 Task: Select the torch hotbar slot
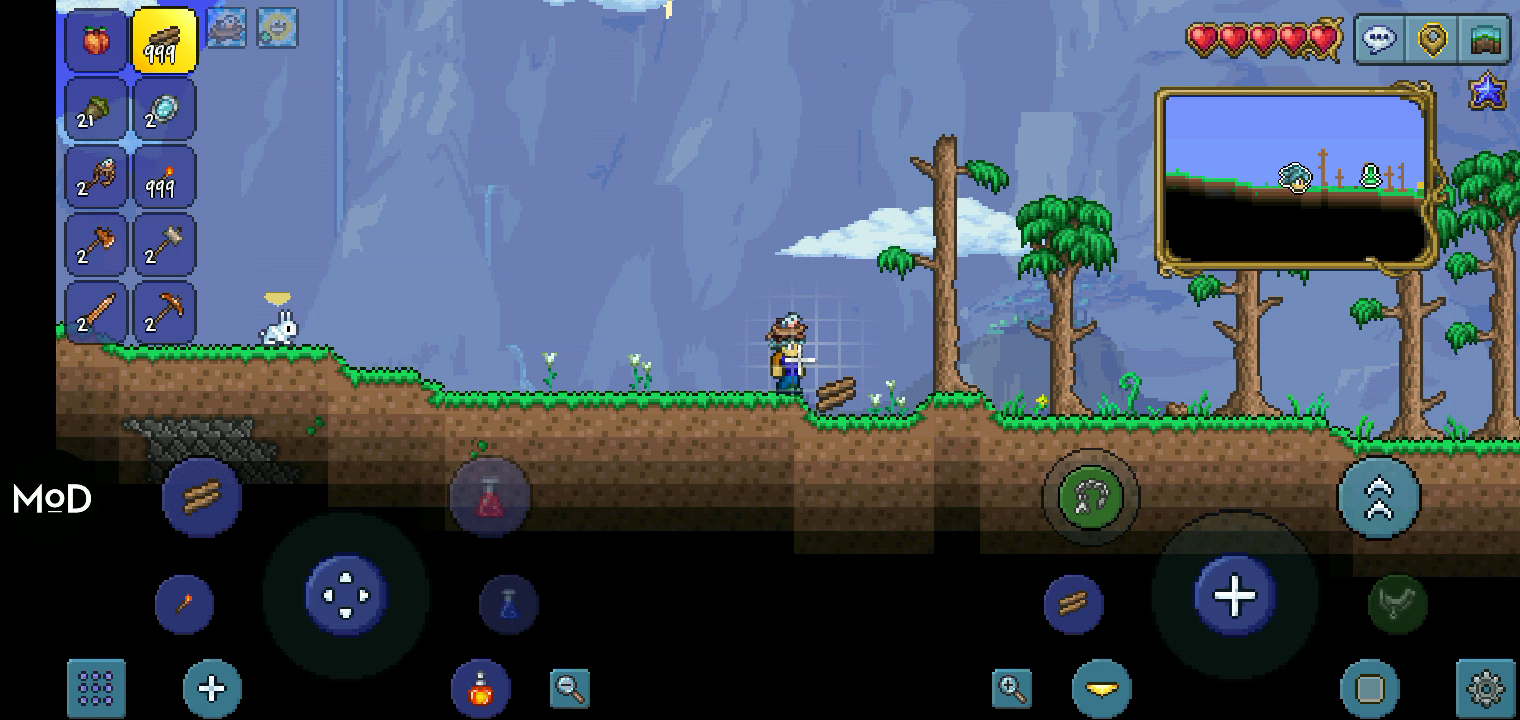pos(163,177)
